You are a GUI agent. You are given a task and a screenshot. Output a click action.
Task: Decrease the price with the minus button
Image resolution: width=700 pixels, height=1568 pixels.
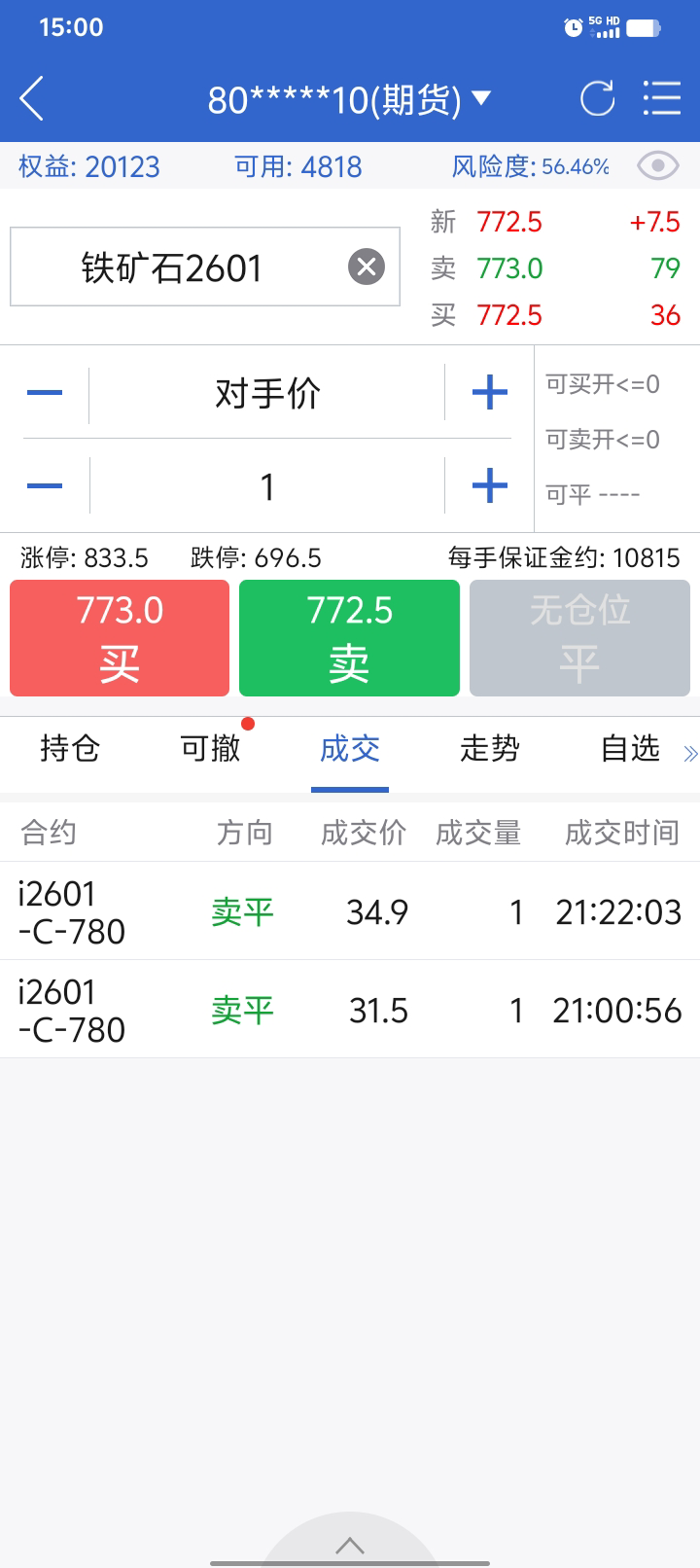tap(45, 393)
